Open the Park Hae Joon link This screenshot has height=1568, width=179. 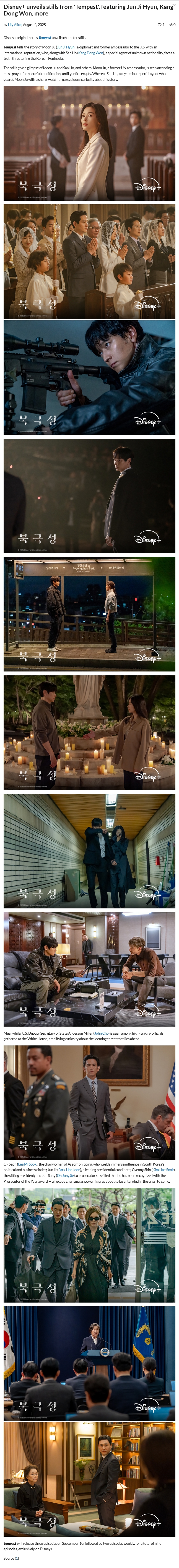(69, 1170)
